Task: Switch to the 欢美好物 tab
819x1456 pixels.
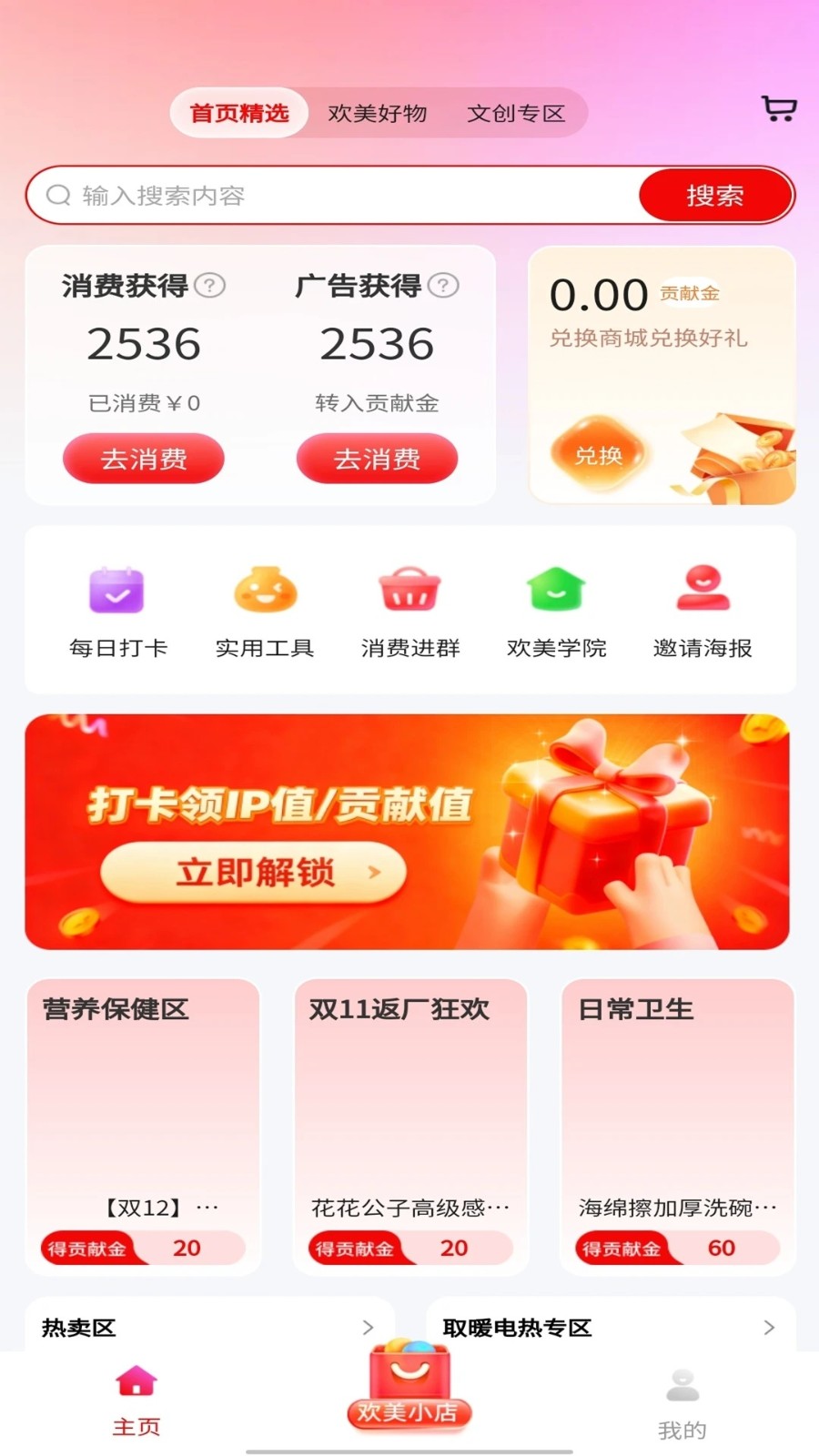Action: (378, 113)
